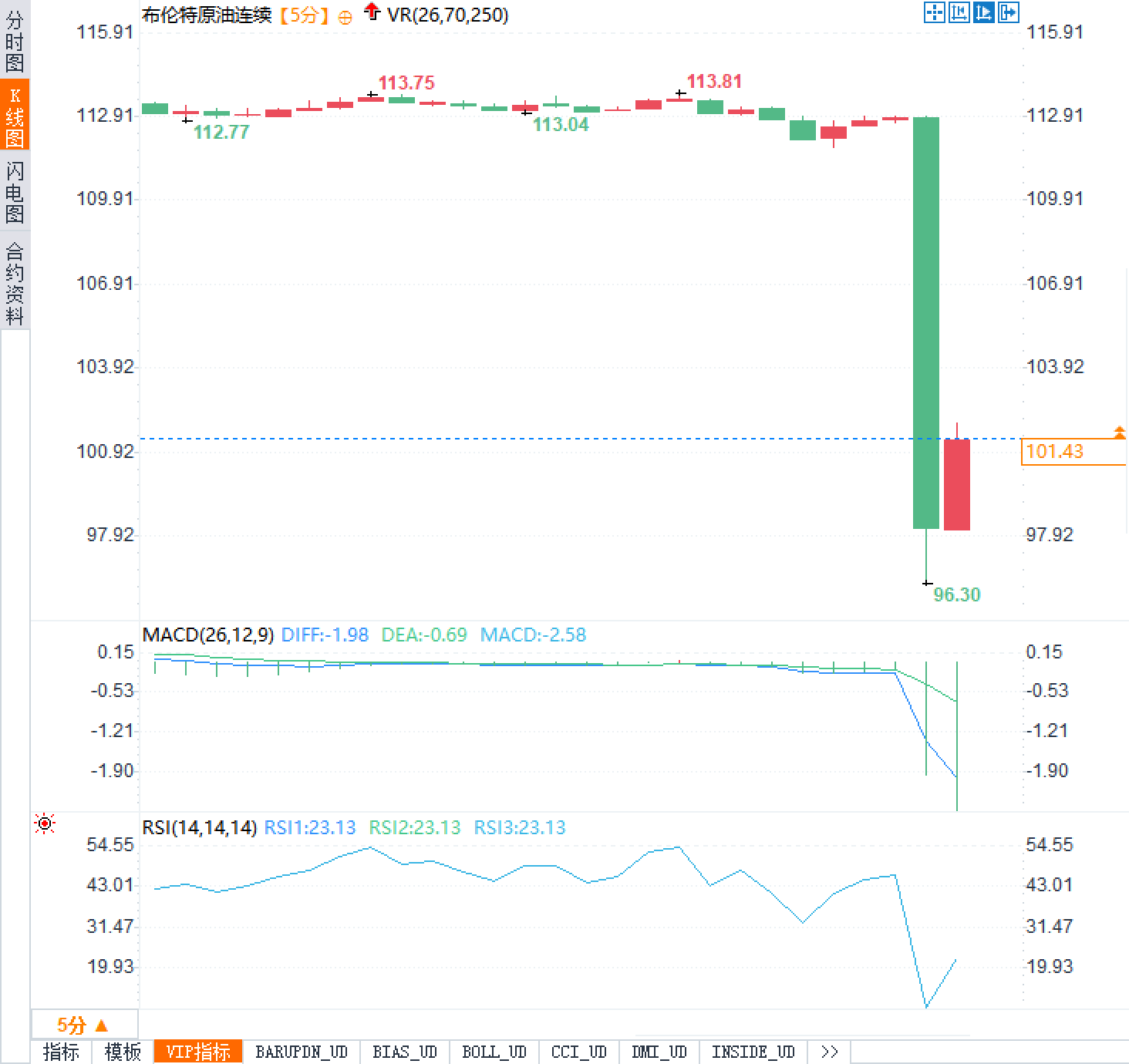Select the VIP指标 tab

[x=198, y=1052]
